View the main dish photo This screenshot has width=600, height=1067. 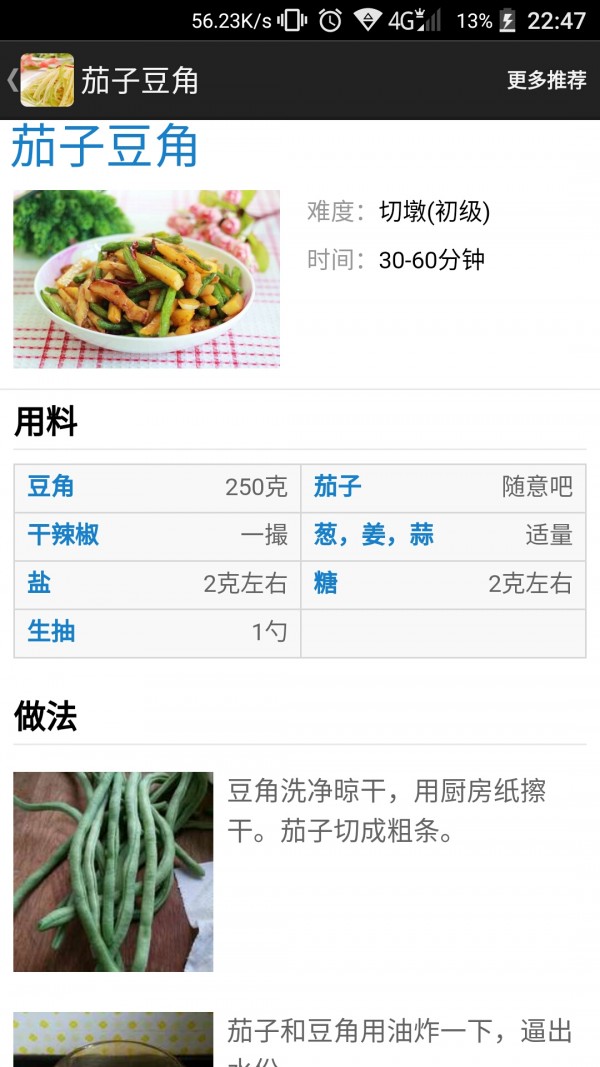coord(146,279)
